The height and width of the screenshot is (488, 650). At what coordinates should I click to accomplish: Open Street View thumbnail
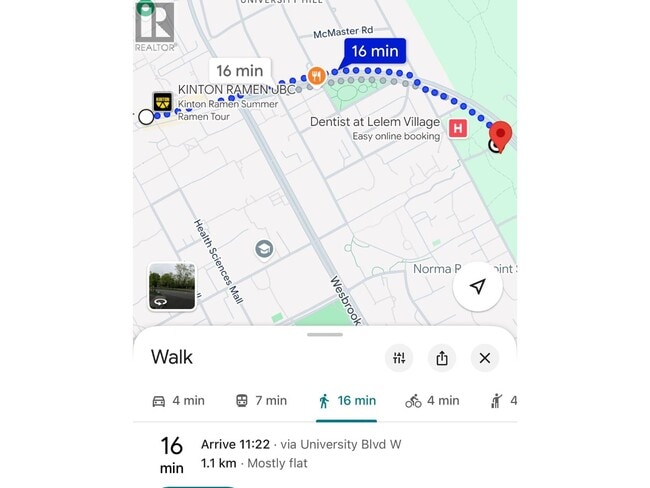coord(172,287)
